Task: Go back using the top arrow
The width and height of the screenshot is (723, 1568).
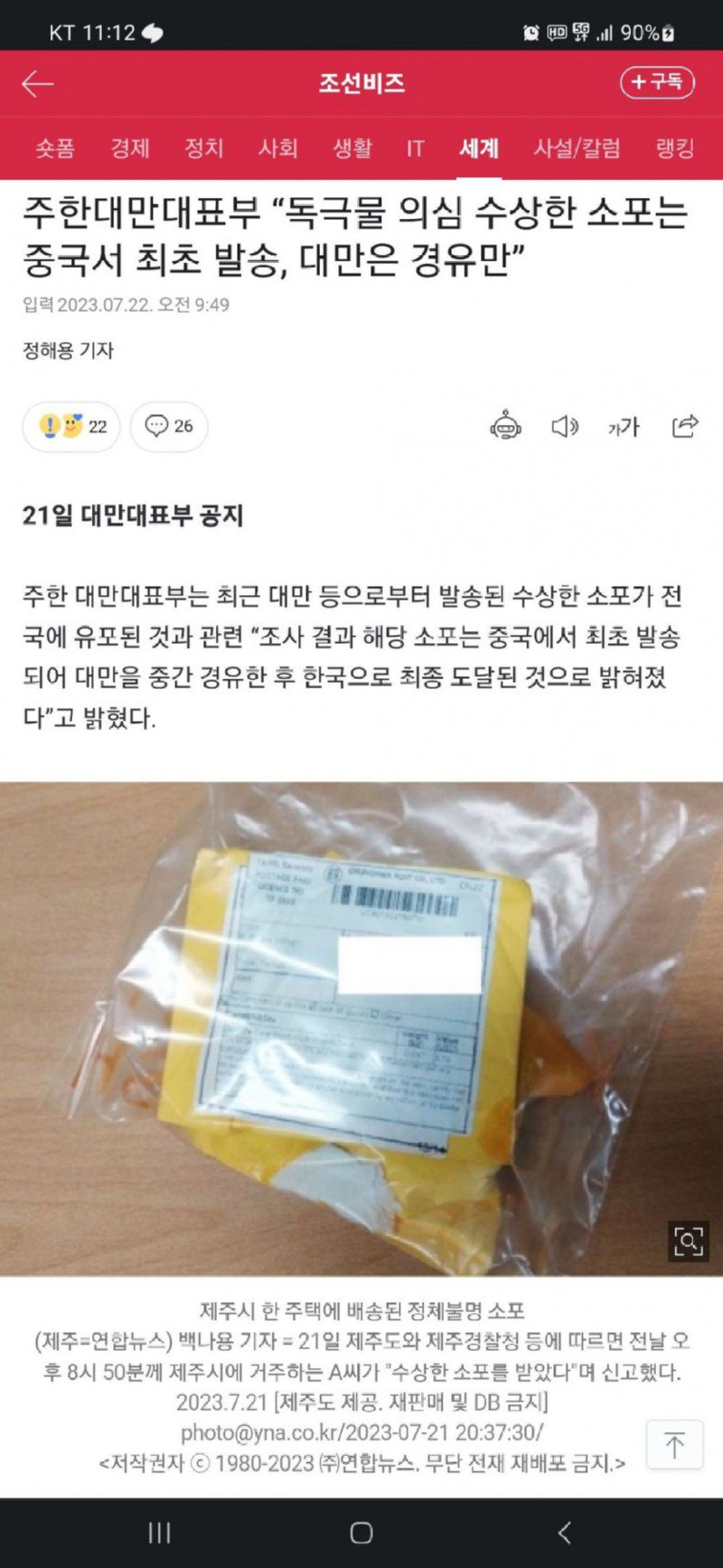Action: 38,84
